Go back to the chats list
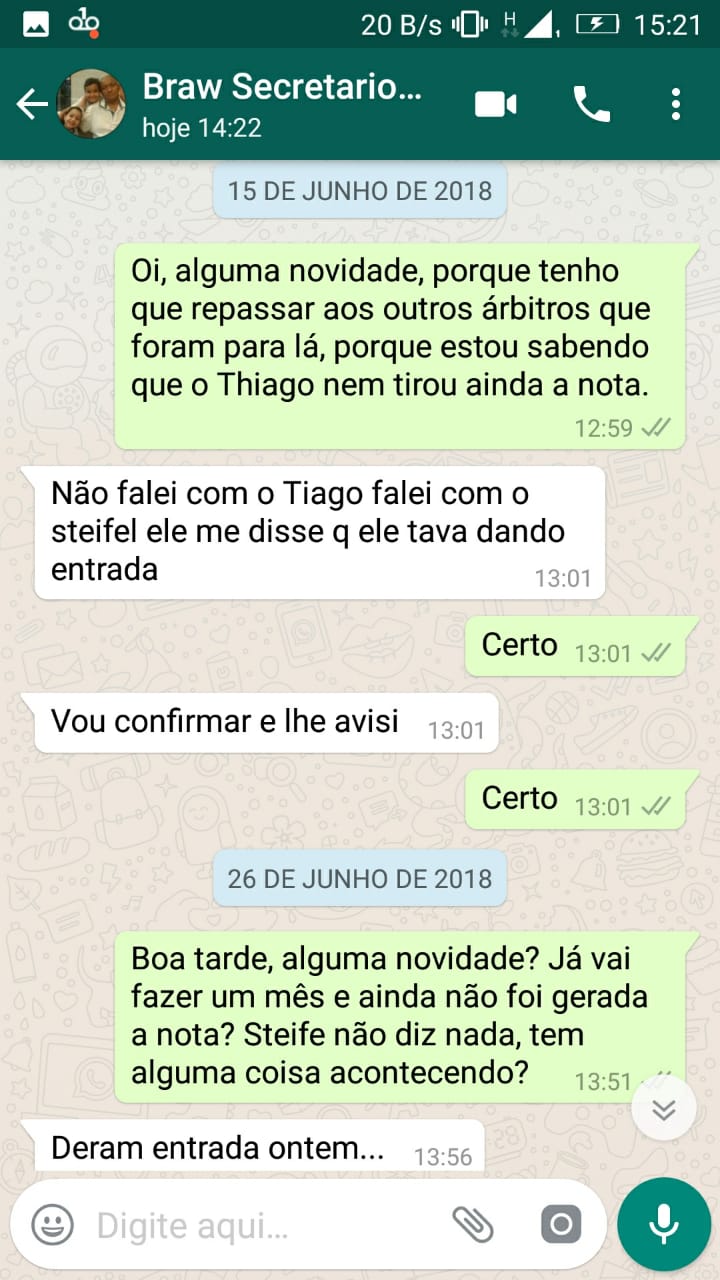 (32, 104)
